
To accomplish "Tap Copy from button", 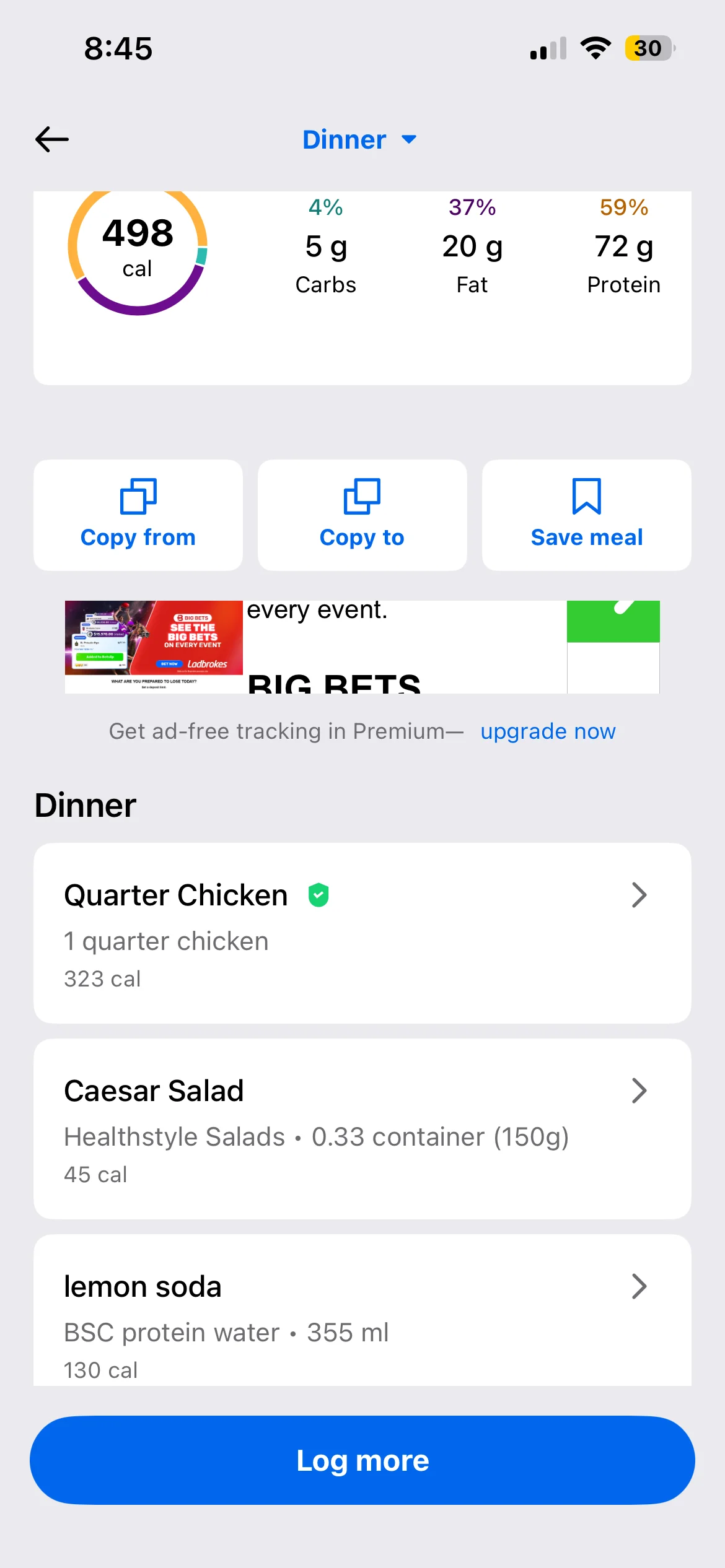I will pyautogui.click(x=138, y=515).
